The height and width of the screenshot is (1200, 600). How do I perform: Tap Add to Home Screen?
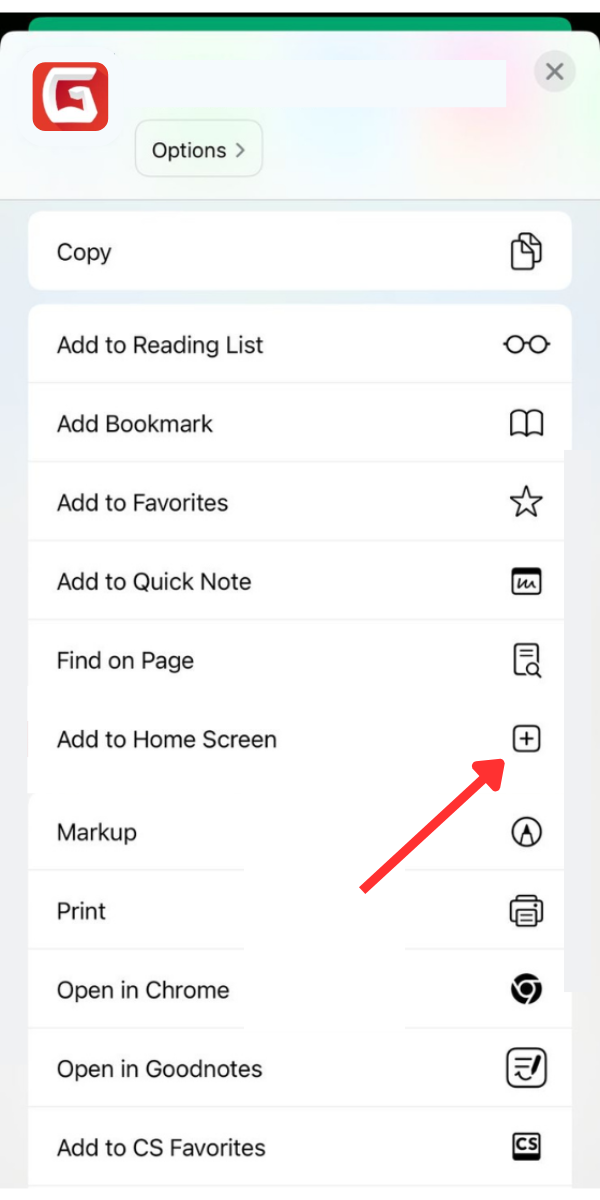point(300,739)
